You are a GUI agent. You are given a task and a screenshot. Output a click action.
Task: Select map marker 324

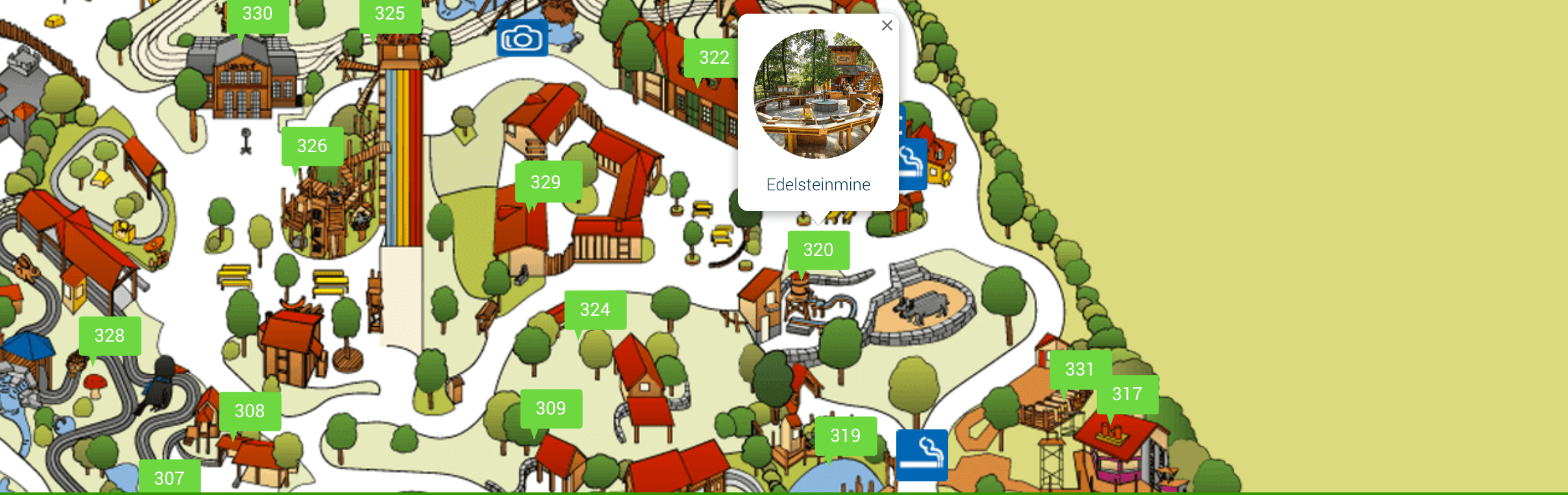point(594,310)
